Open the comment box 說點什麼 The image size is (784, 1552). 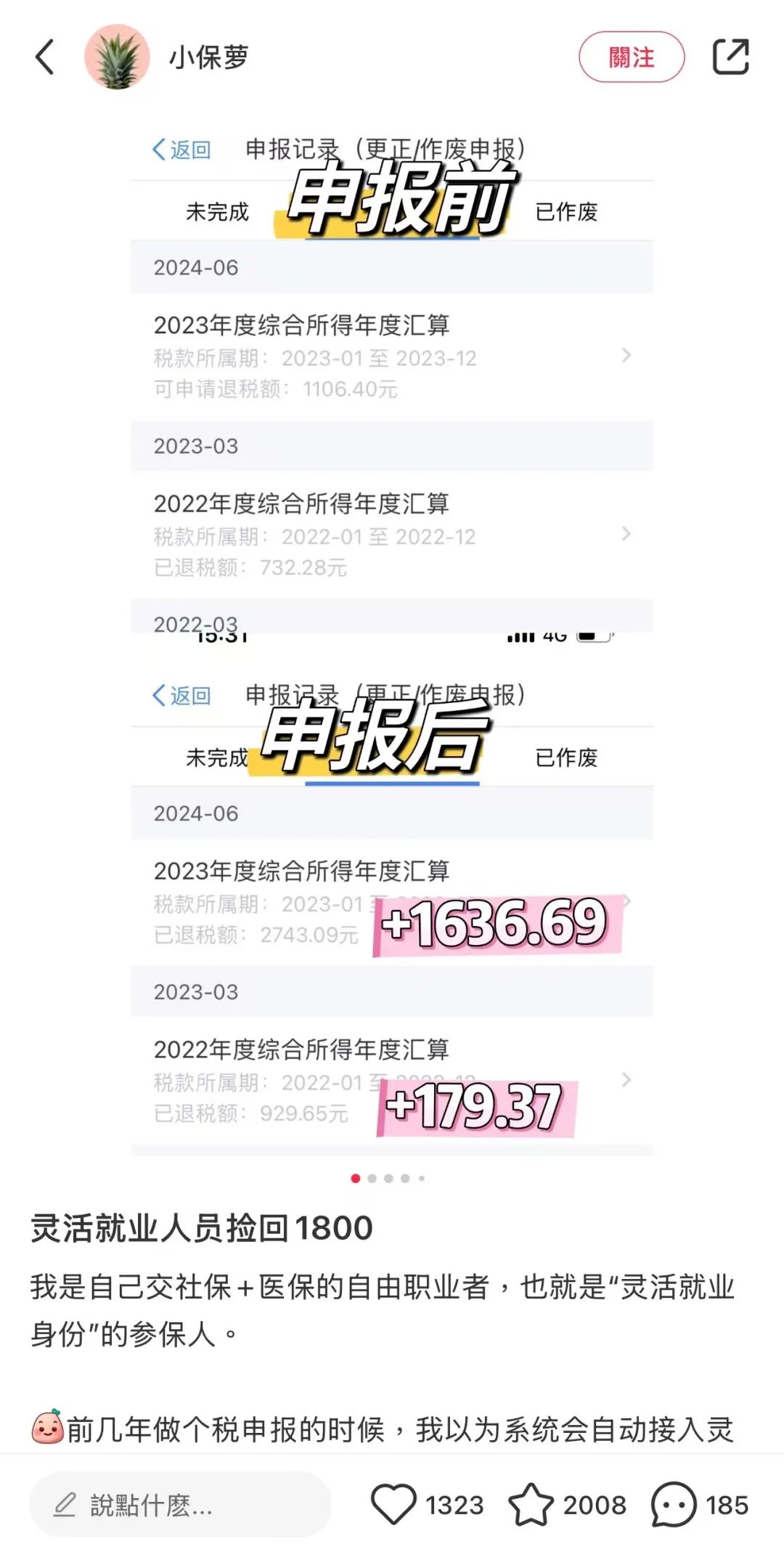click(x=180, y=1504)
